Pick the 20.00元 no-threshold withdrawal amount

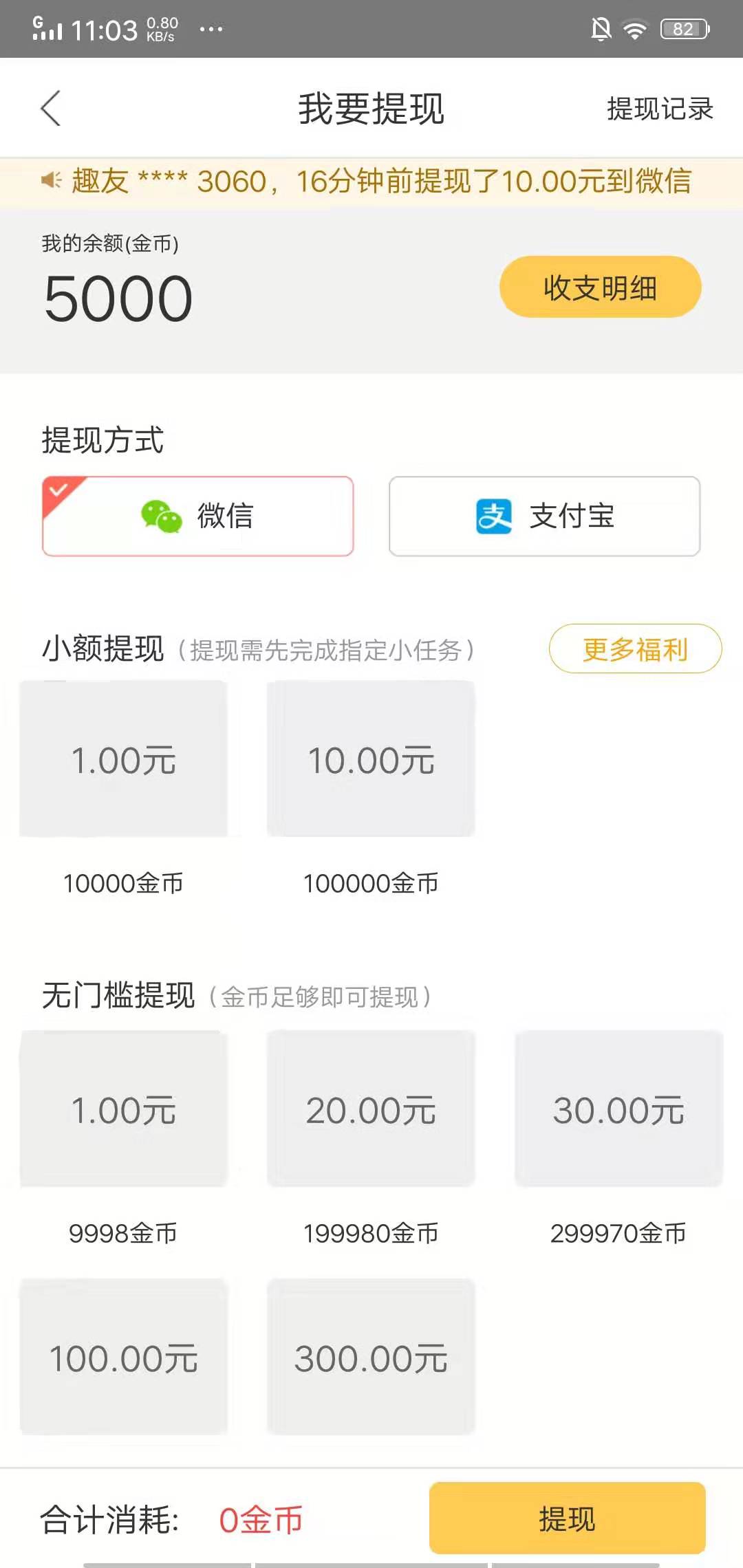[x=371, y=1111]
